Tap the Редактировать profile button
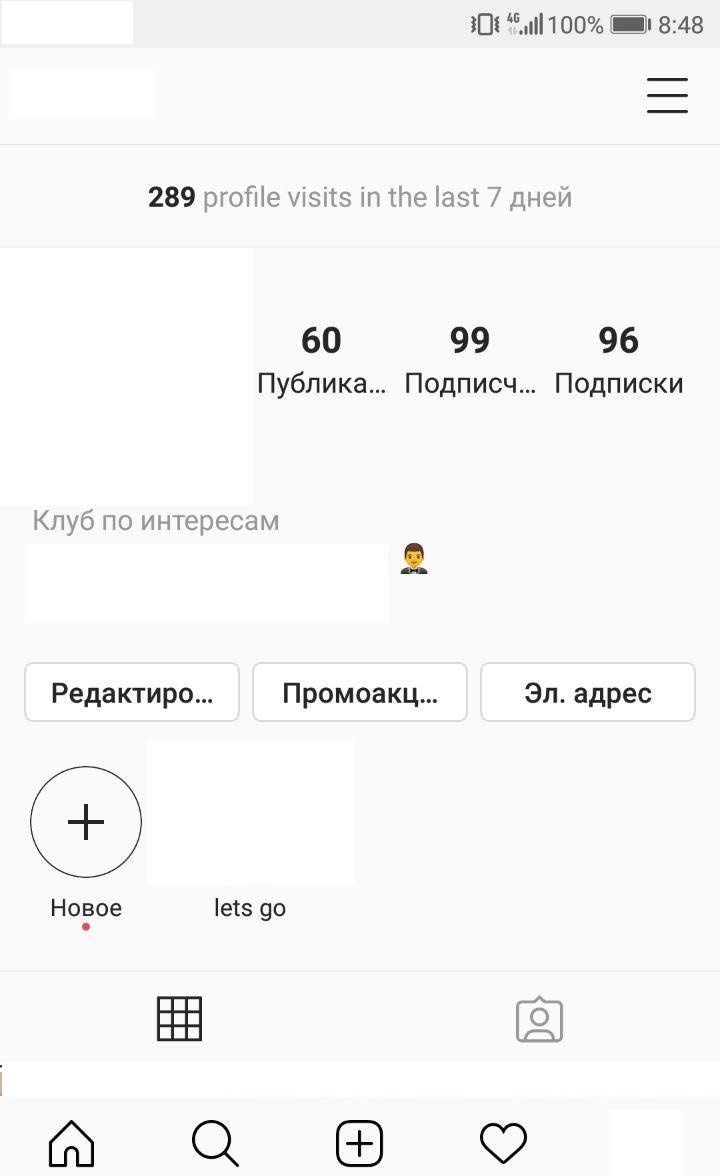 (x=131, y=692)
